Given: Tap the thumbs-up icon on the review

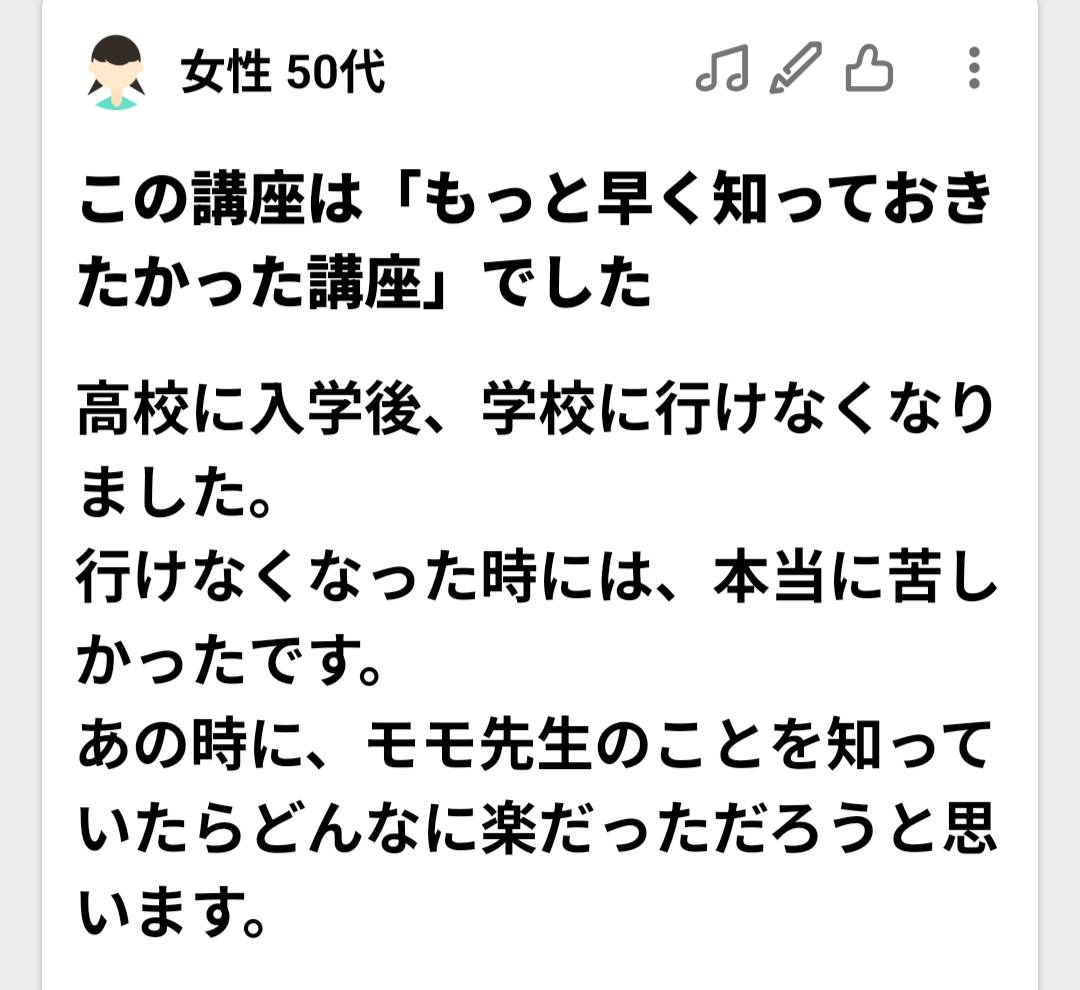Looking at the screenshot, I should (x=868, y=69).
